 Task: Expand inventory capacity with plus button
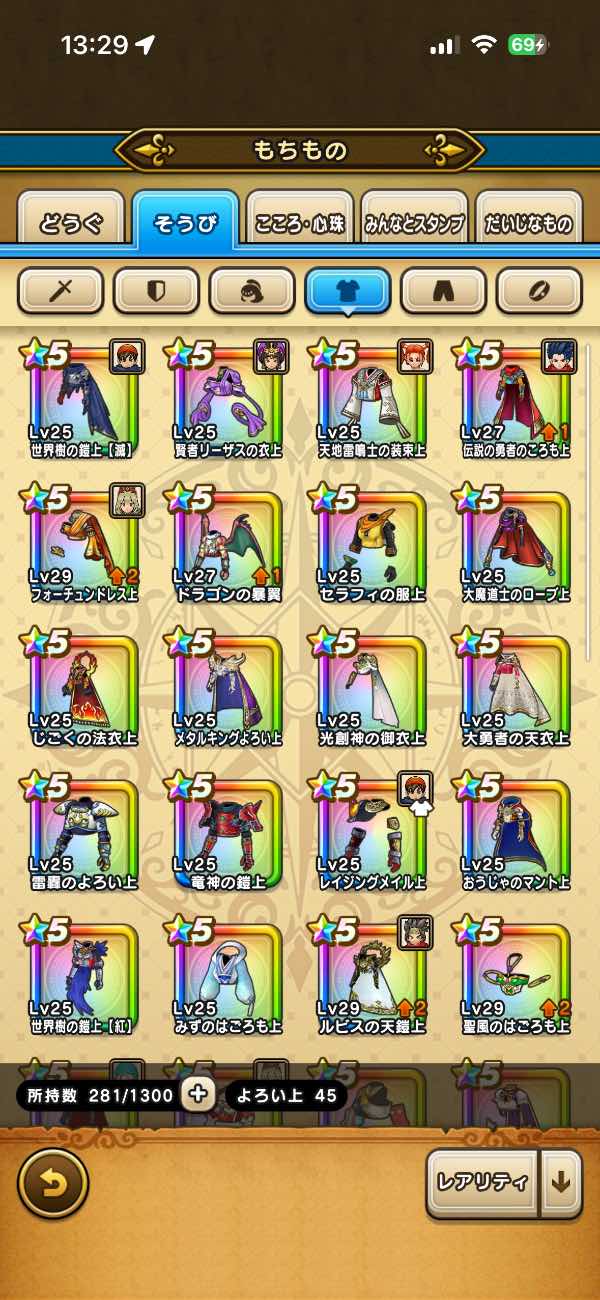(x=198, y=1094)
